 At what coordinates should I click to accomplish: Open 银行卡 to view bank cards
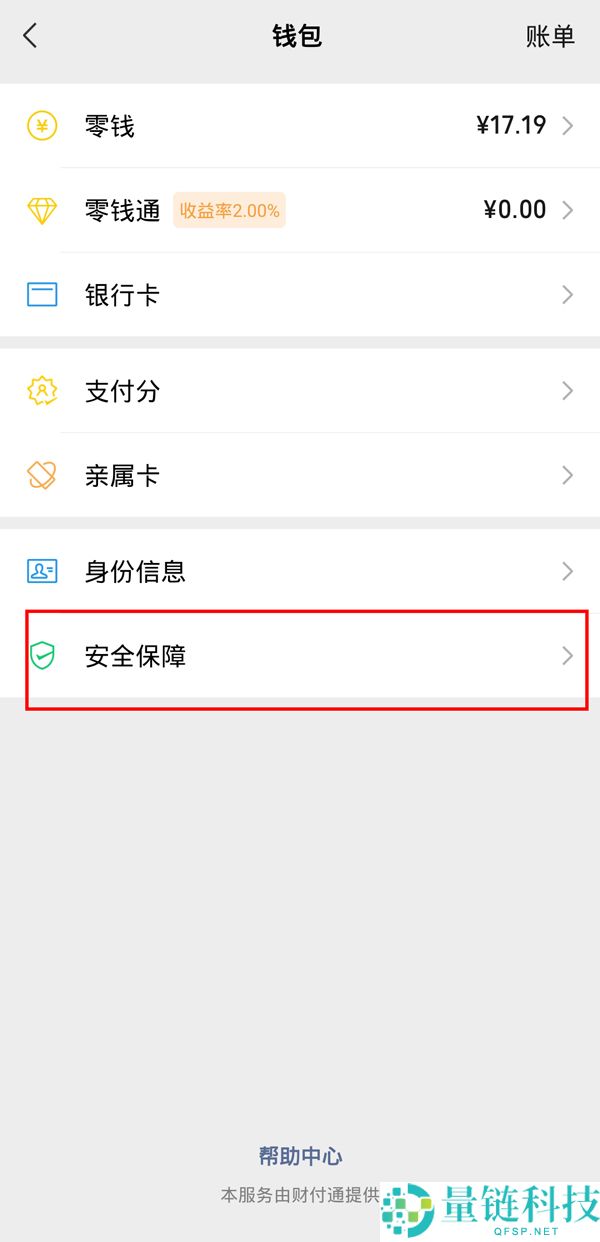click(300, 295)
